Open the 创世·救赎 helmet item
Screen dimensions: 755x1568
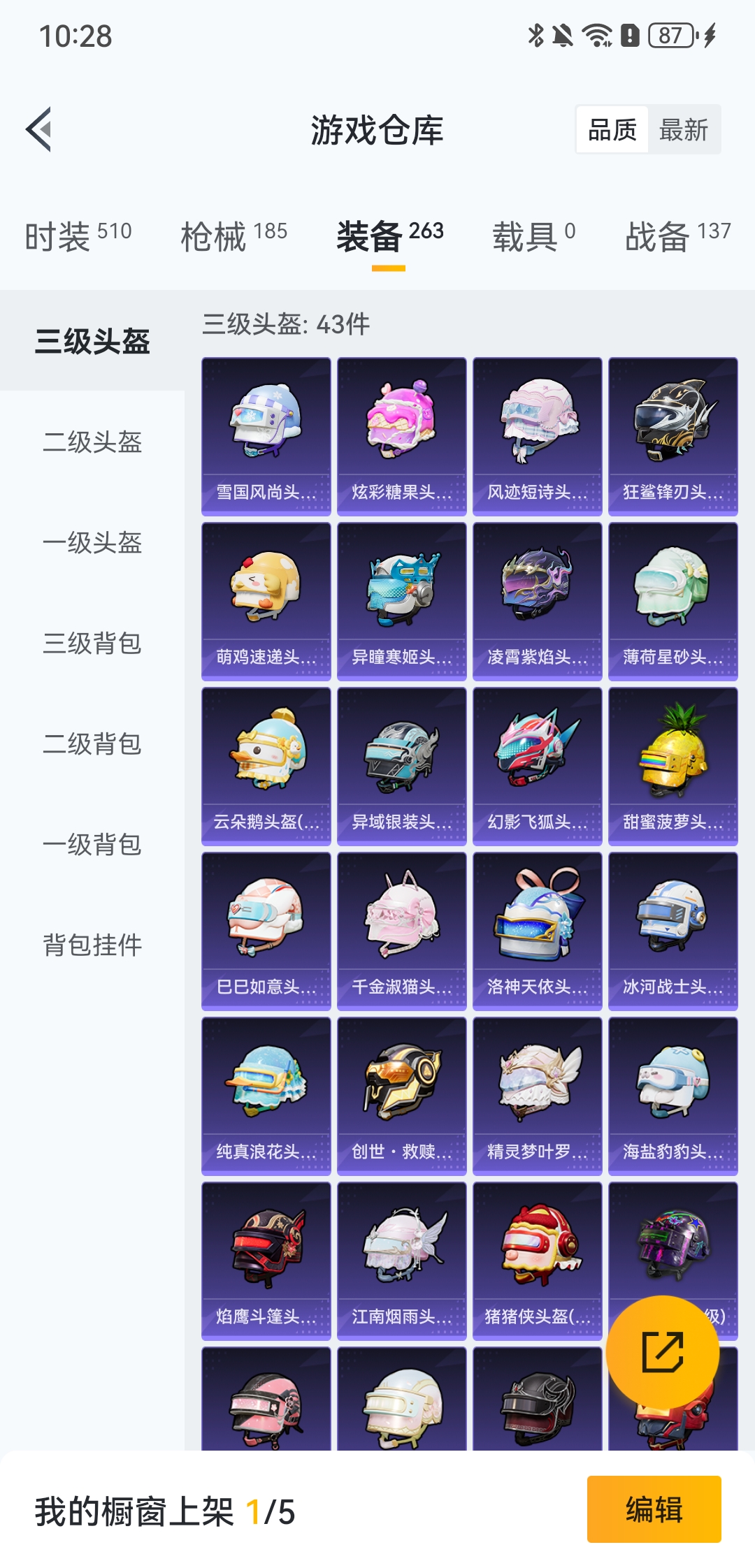(x=401, y=1096)
